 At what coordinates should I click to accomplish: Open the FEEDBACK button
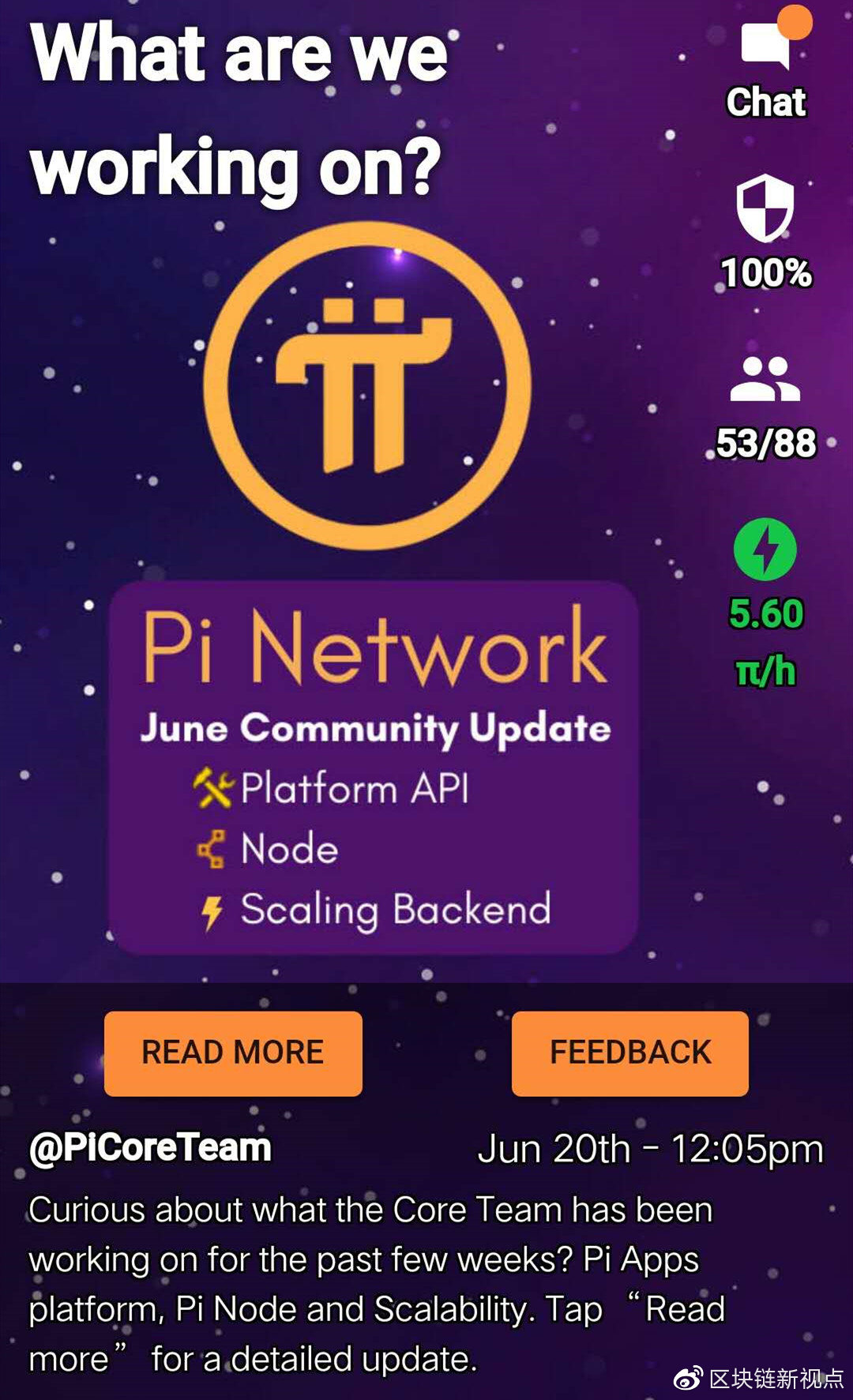[630, 1053]
